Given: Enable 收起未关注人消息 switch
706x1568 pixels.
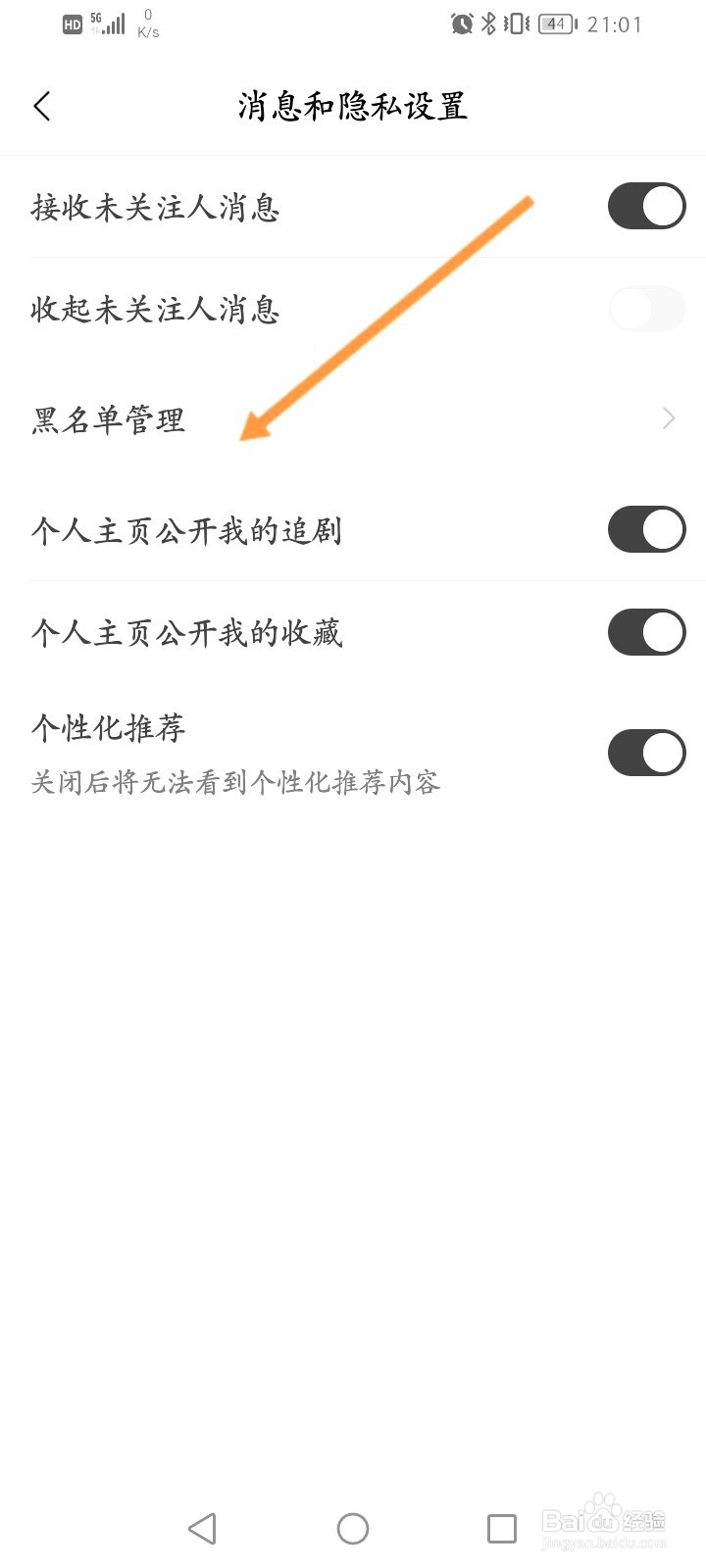Looking at the screenshot, I should pos(646,310).
